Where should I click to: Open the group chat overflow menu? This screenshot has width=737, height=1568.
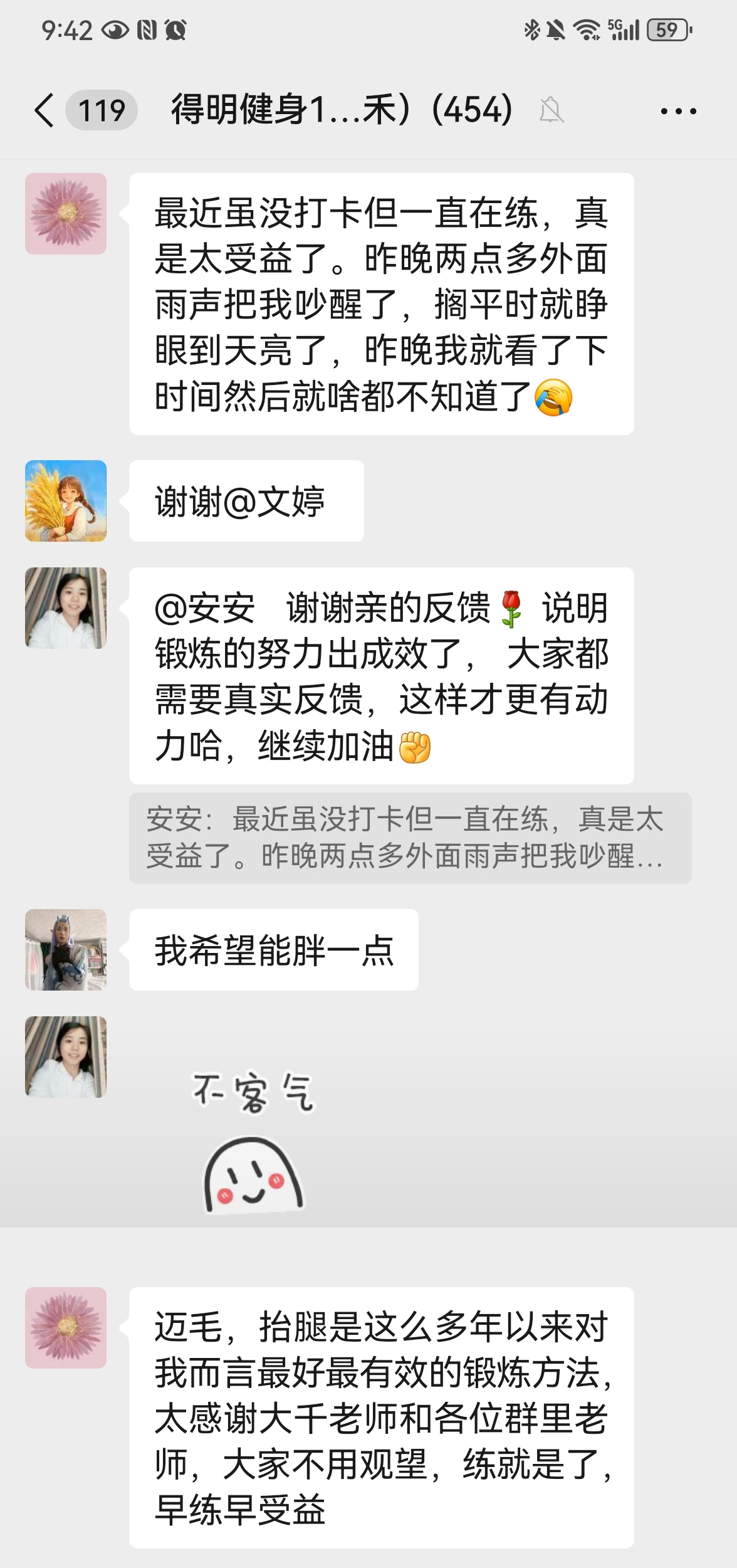click(x=678, y=112)
